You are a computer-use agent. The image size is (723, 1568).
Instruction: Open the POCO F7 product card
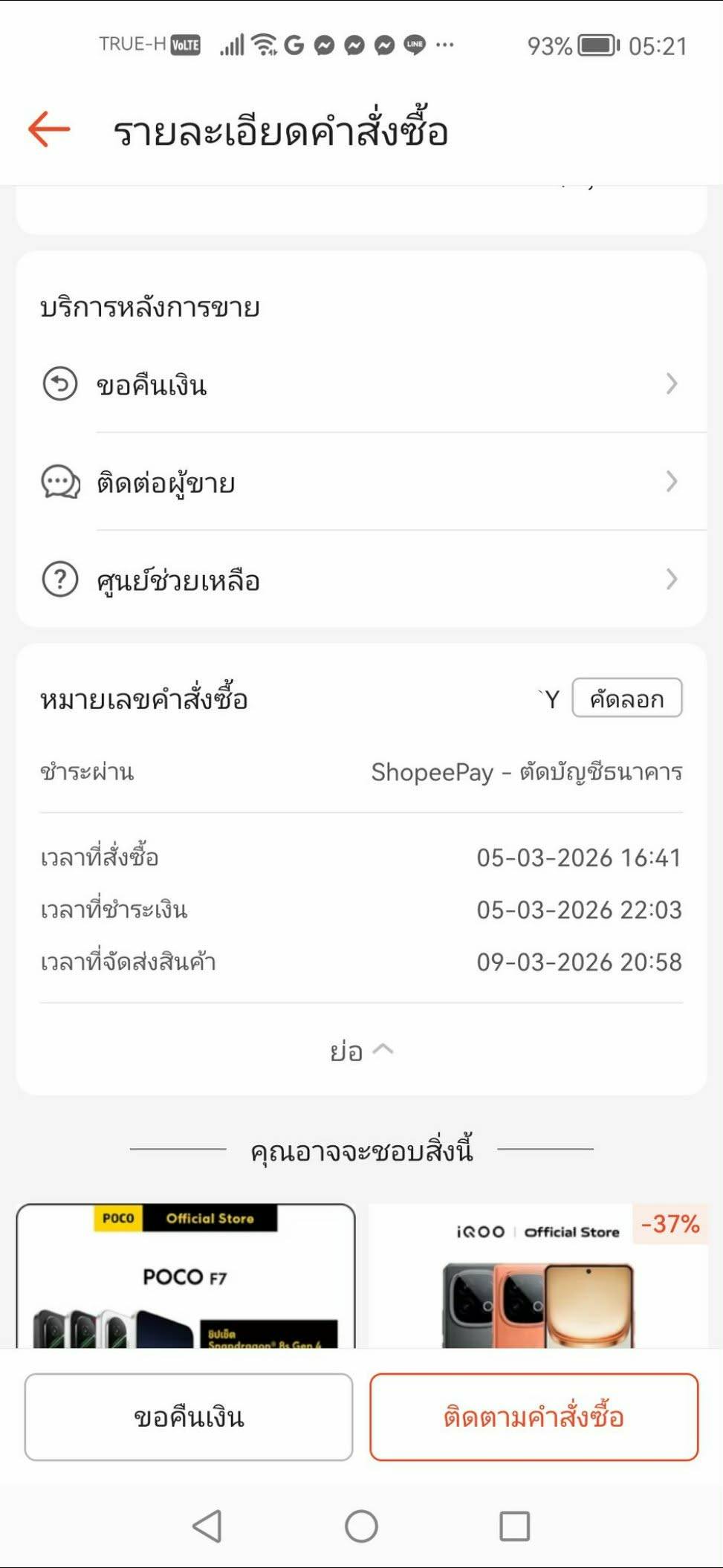point(186,1277)
